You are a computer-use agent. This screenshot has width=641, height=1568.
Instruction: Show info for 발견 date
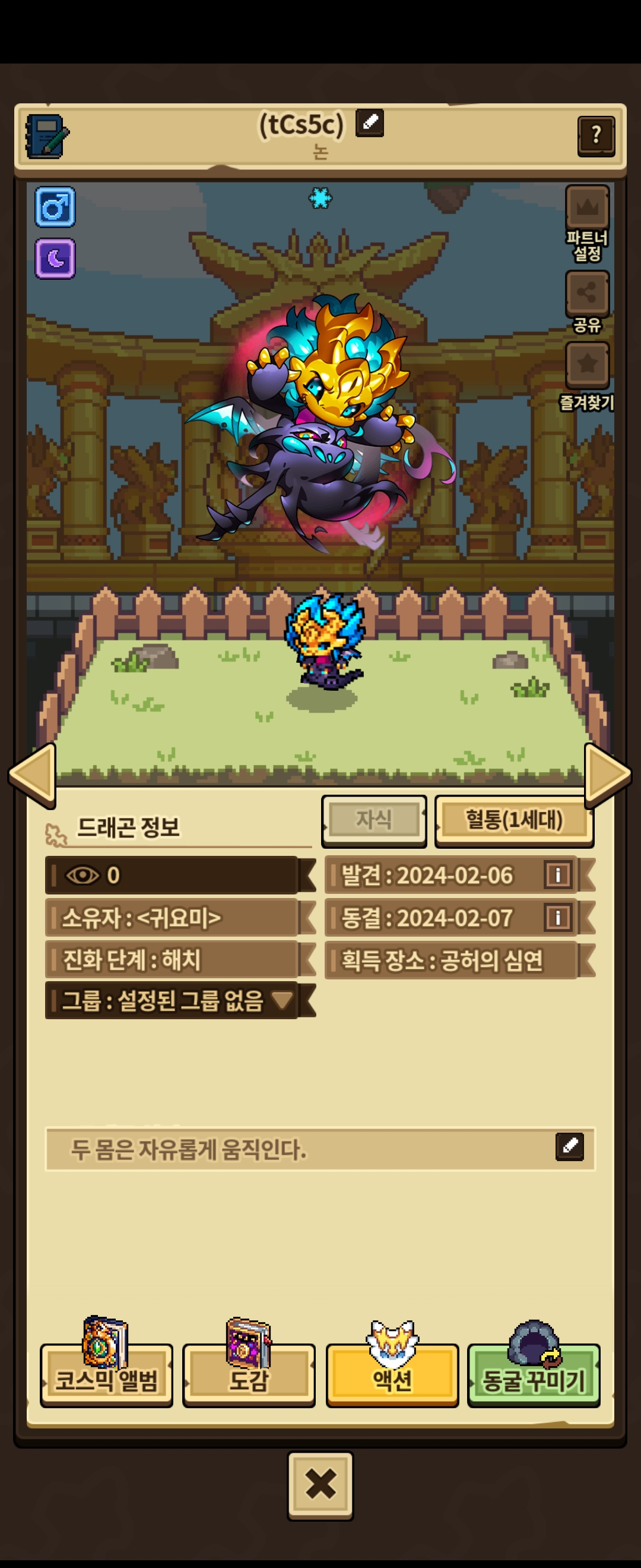click(558, 875)
